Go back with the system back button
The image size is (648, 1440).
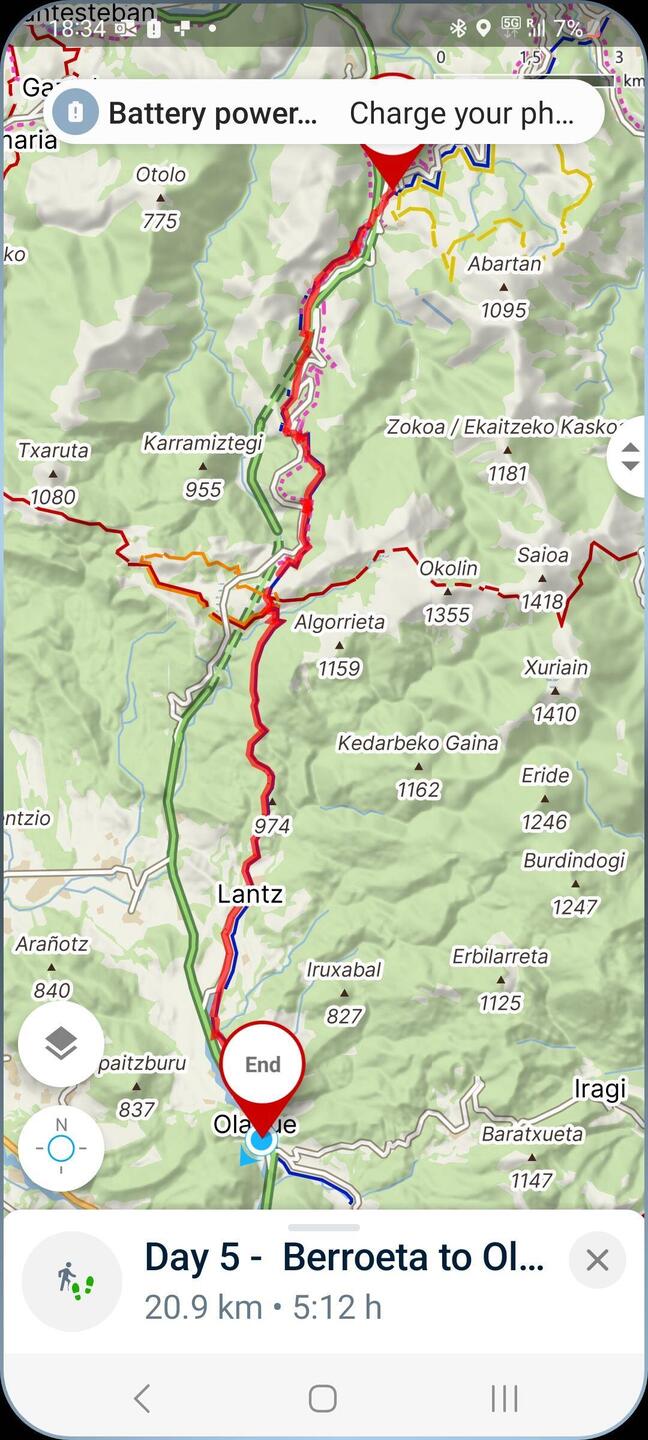142,1398
